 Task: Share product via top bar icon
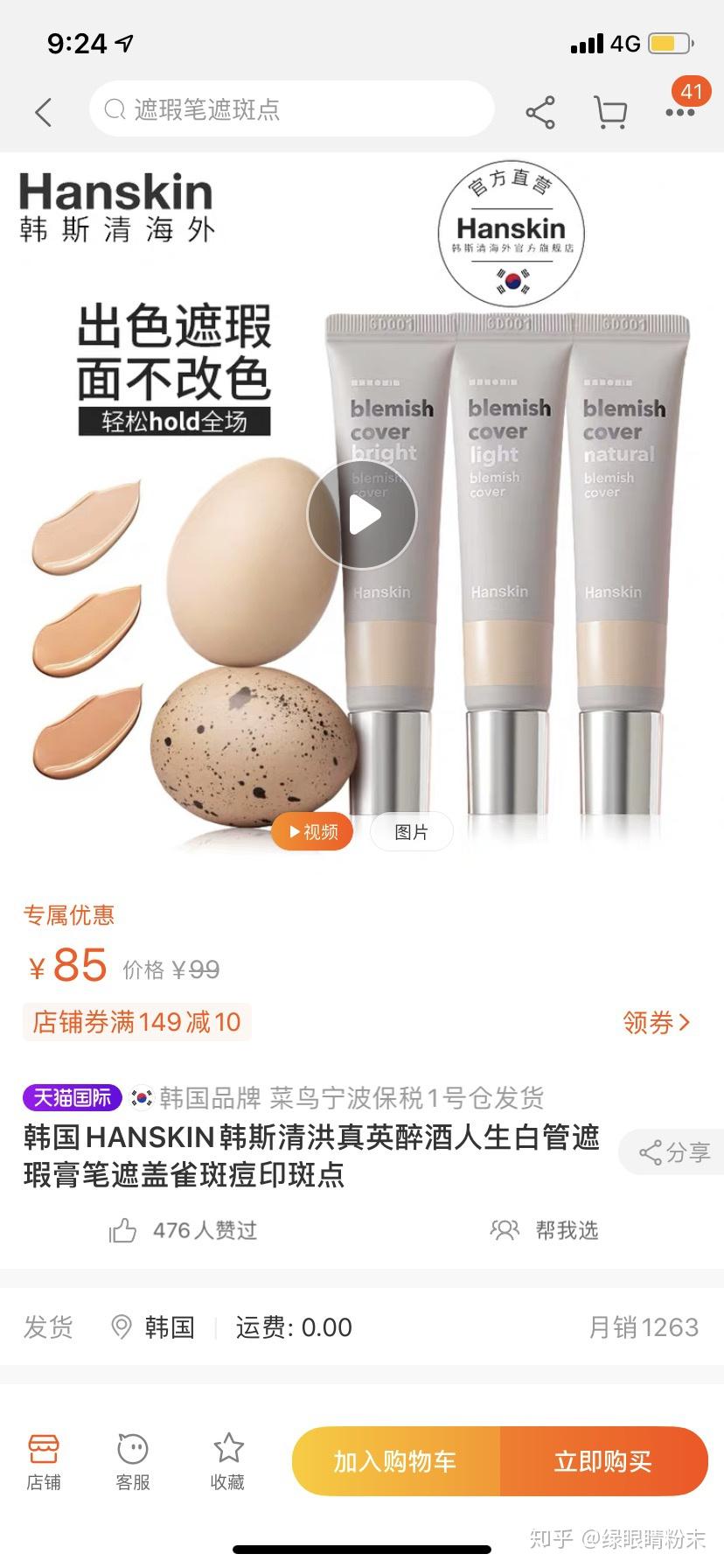pos(540,112)
